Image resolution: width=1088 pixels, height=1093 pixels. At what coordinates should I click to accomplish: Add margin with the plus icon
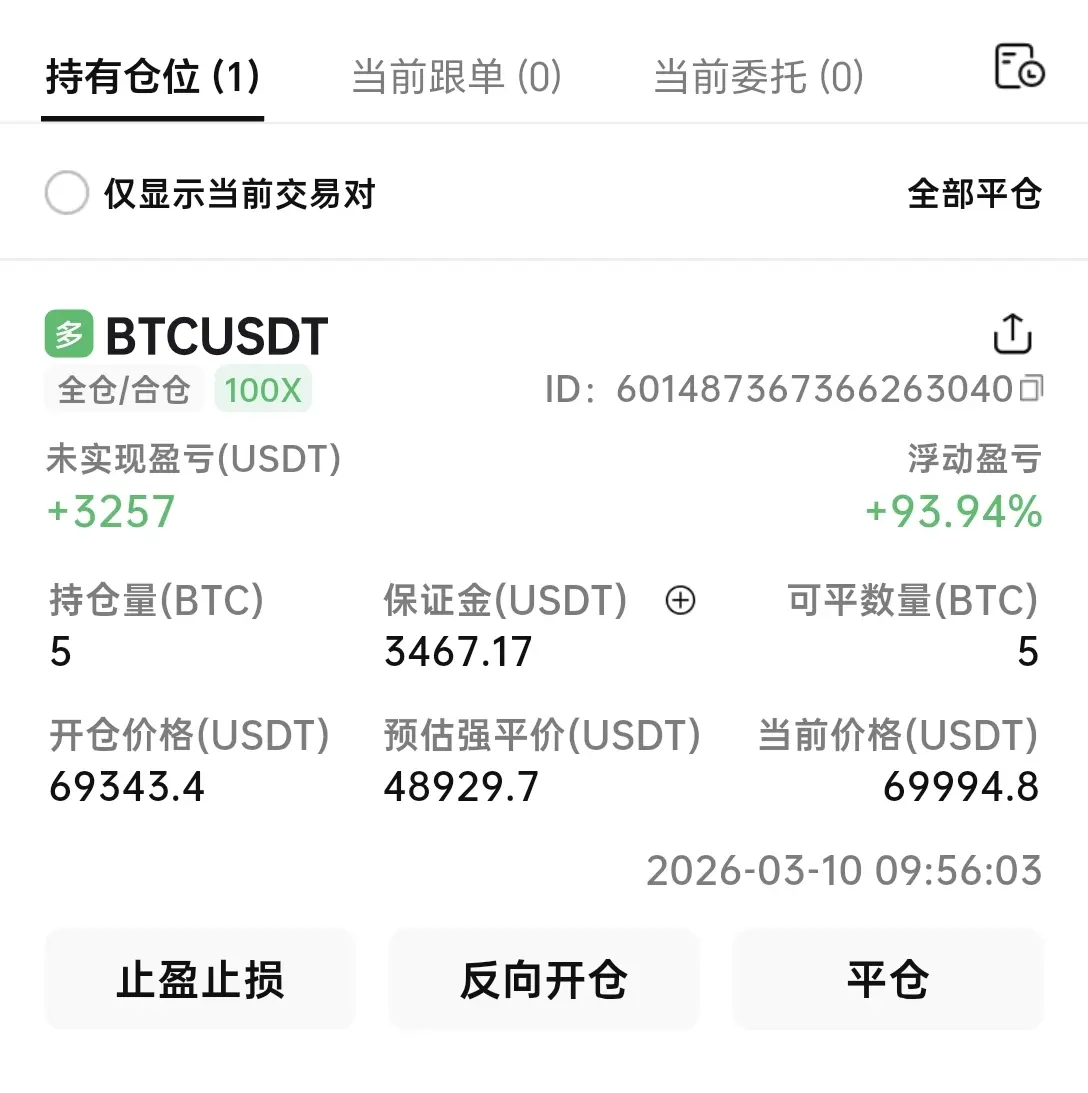click(680, 600)
